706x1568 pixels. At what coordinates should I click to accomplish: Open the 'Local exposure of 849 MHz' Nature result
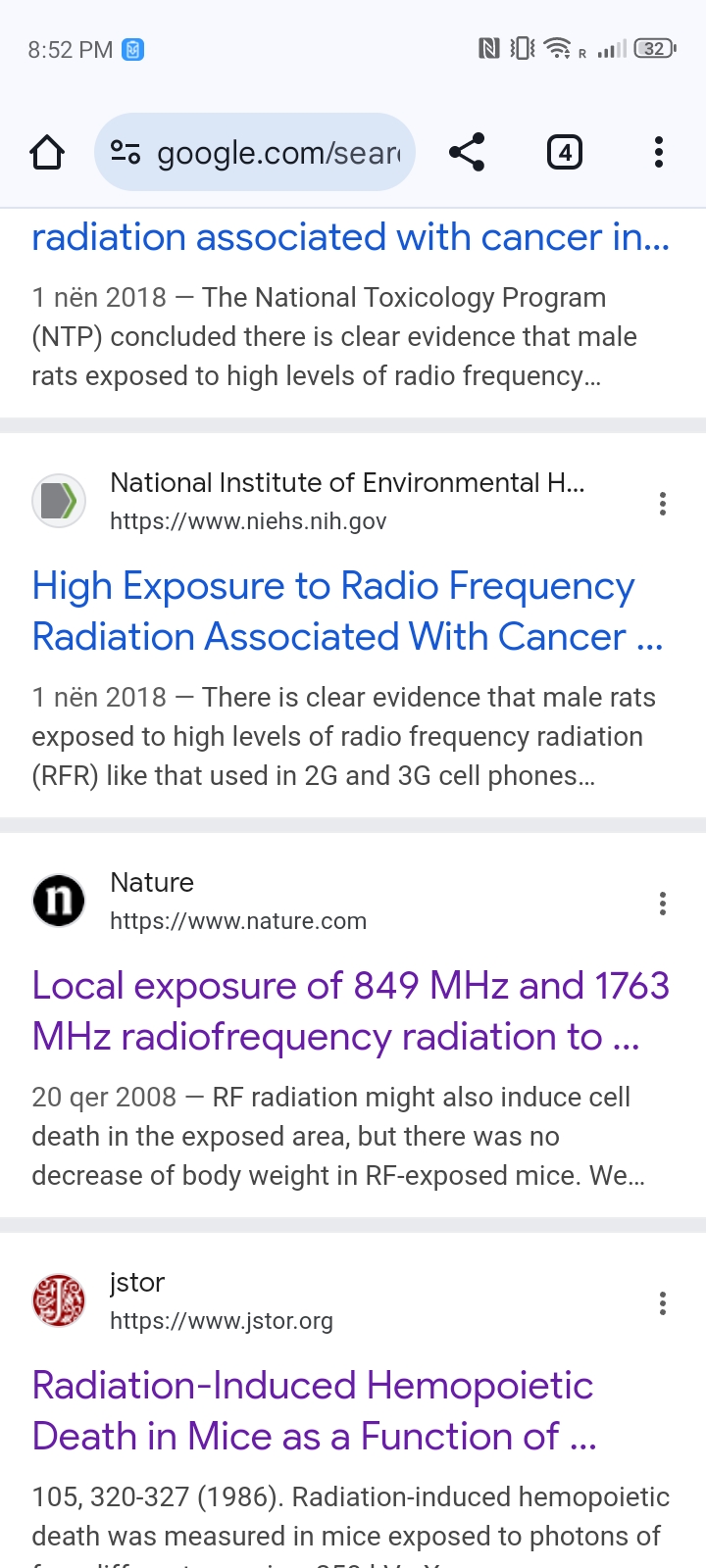[350, 1011]
